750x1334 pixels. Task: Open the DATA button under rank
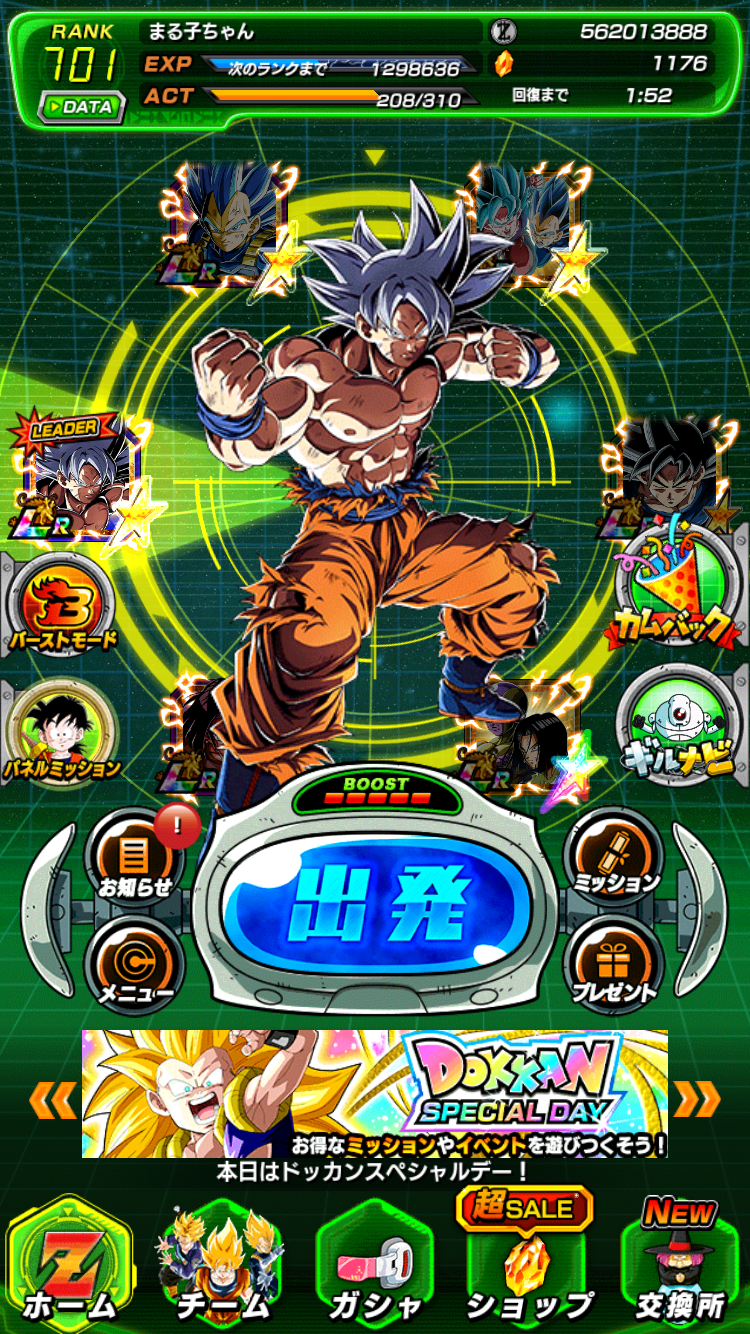coord(81,107)
